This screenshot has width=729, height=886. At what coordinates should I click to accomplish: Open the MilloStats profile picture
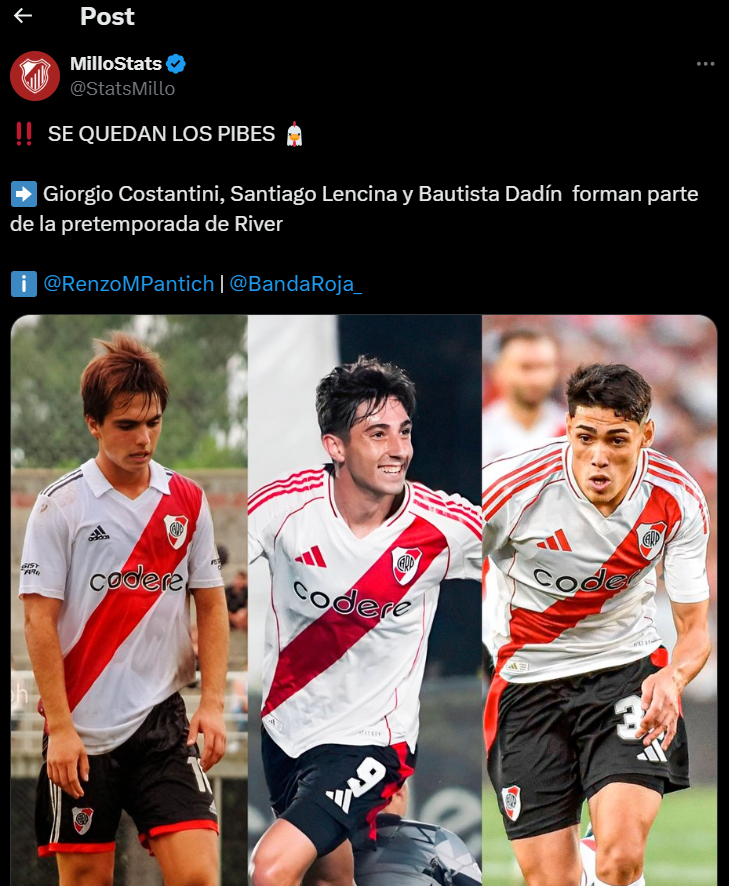click(x=35, y=76)
